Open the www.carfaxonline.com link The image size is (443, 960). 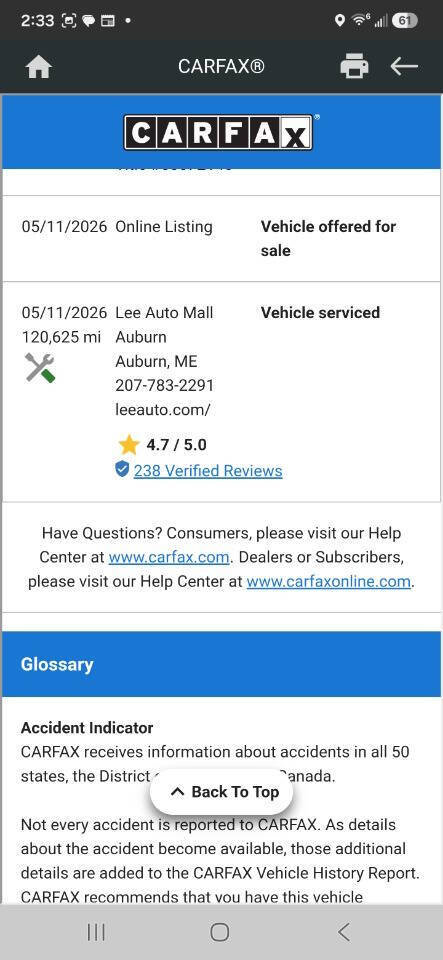pyautogui.click(x=329, y=582)
